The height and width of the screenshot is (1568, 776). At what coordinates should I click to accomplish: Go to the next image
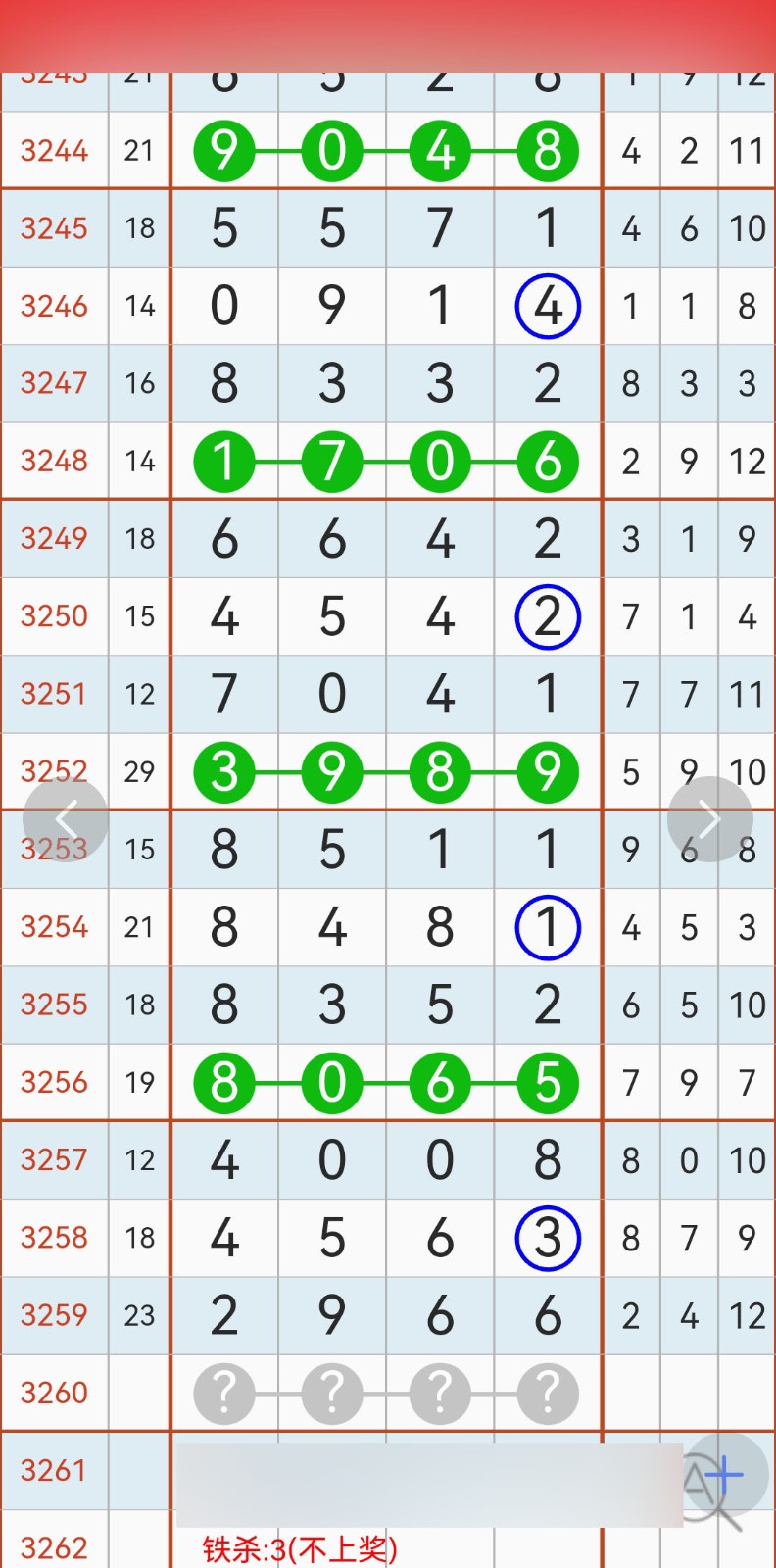tap(709, 819)
